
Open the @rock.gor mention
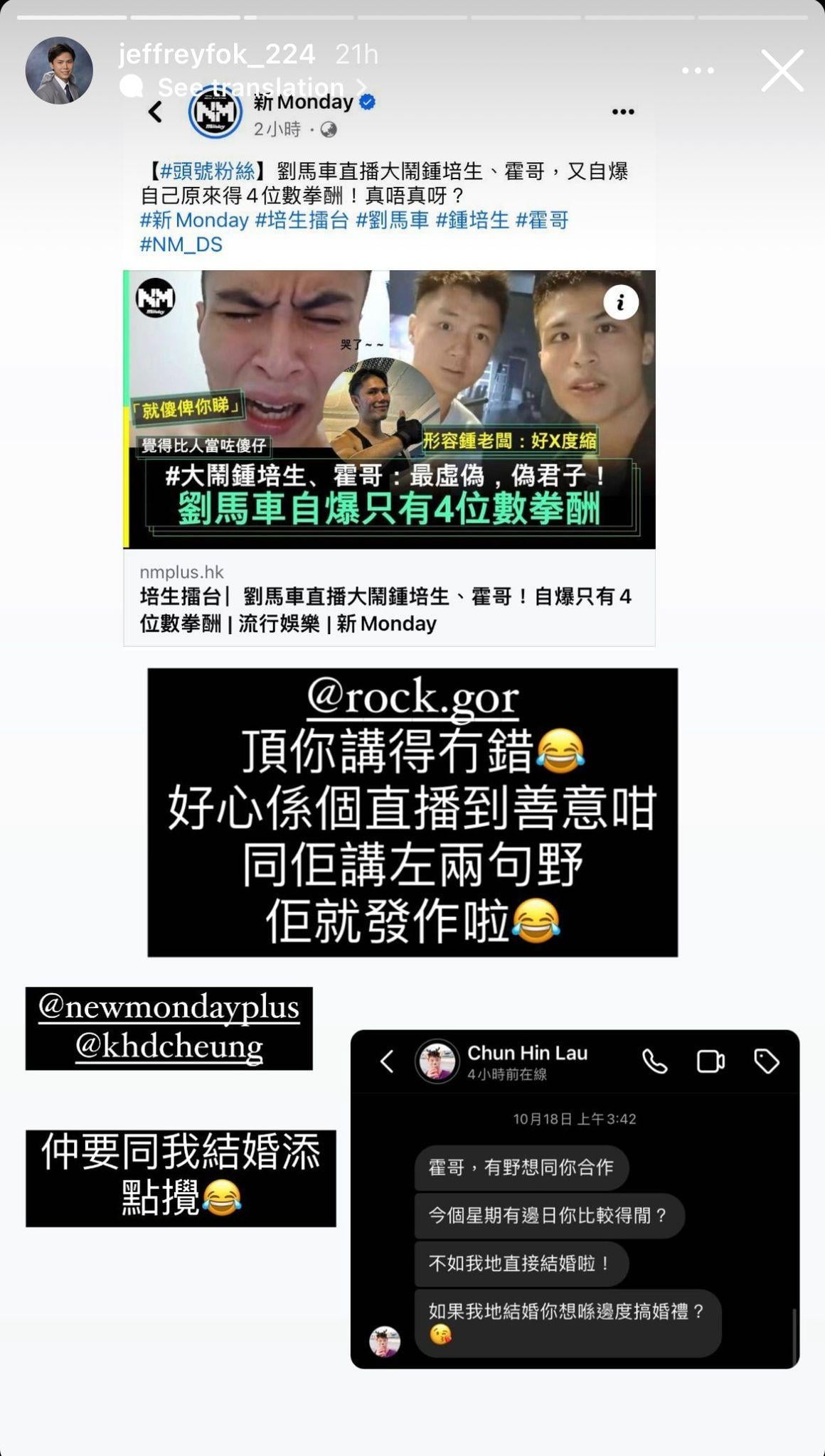(412, 697)
